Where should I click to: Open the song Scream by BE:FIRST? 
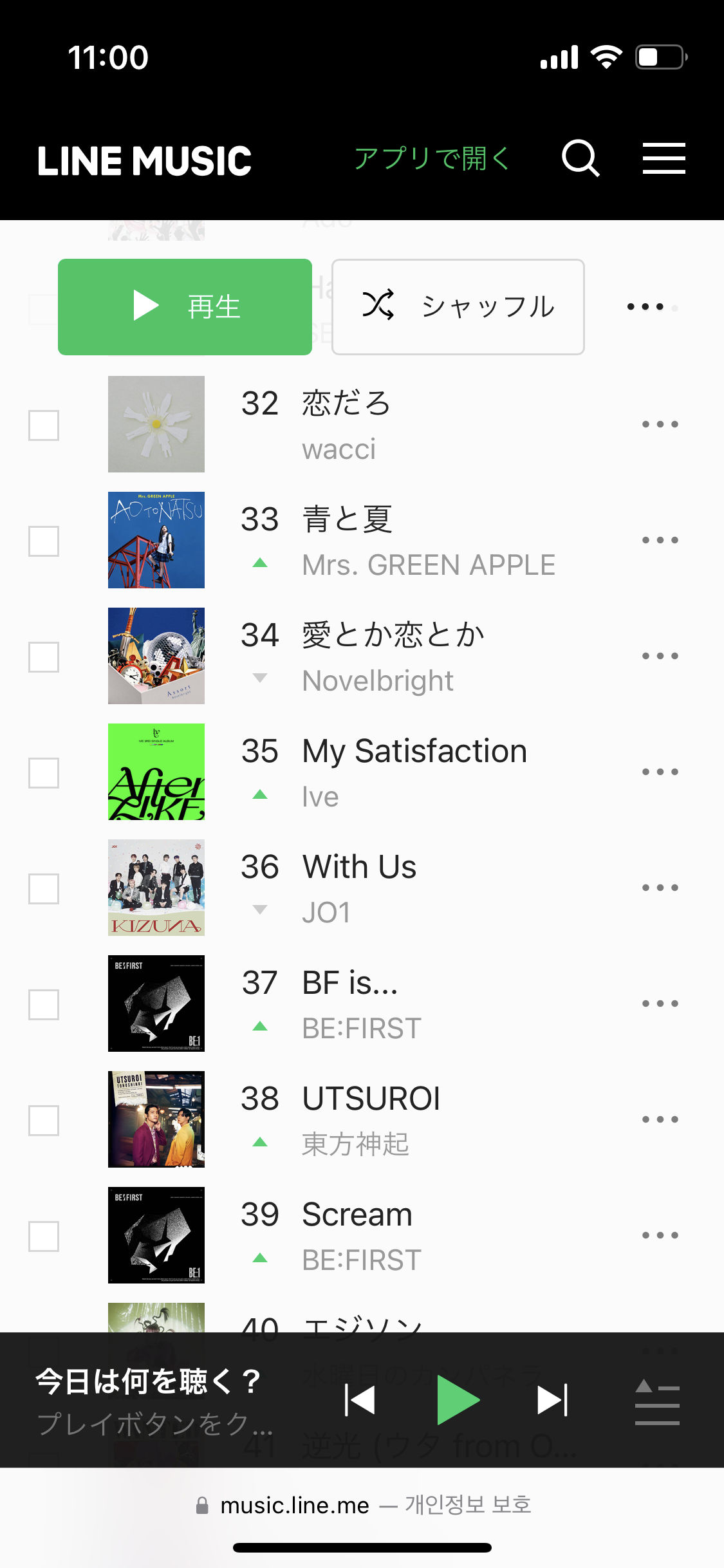tap(357, 1215)
